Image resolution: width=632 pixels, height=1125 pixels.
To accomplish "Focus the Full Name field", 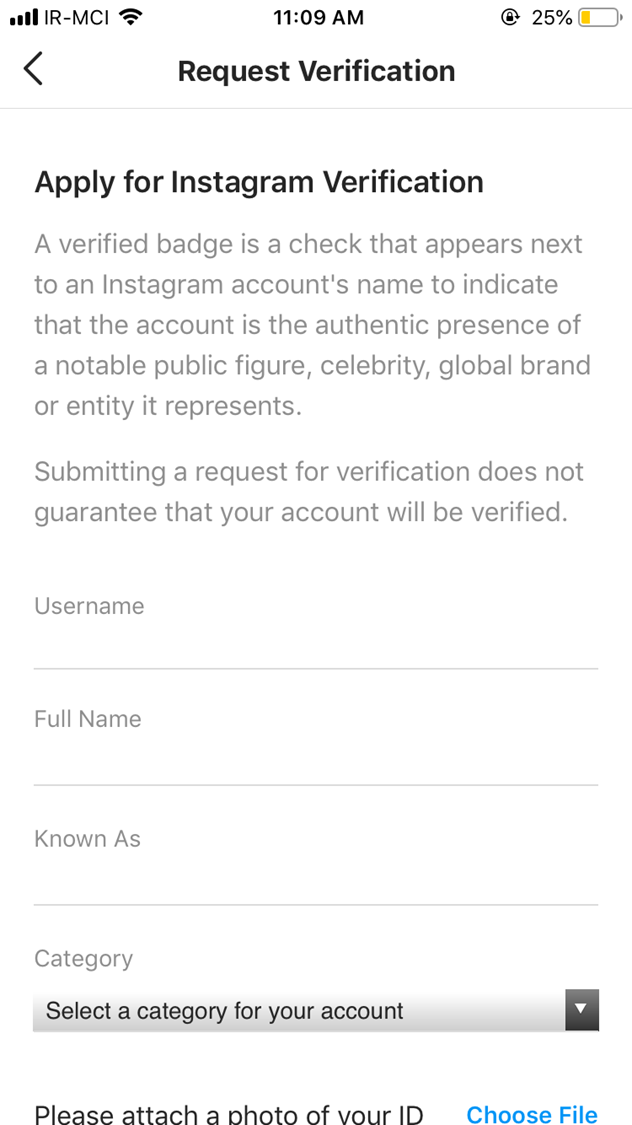I will 316,761.
